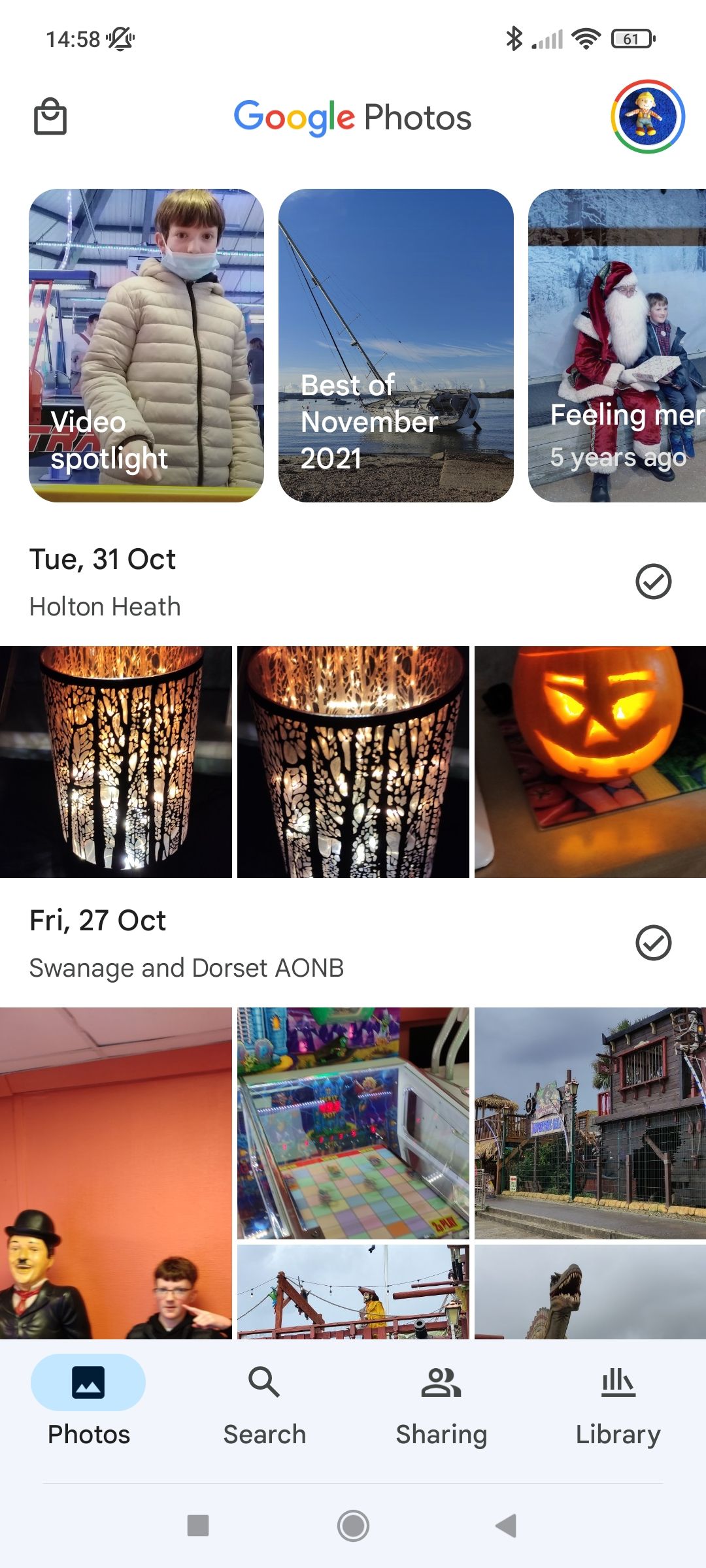Open the dinosaur head photo
Image resolution: width=706 pixels, height=1568 pixels.
tap(590, 1292)
